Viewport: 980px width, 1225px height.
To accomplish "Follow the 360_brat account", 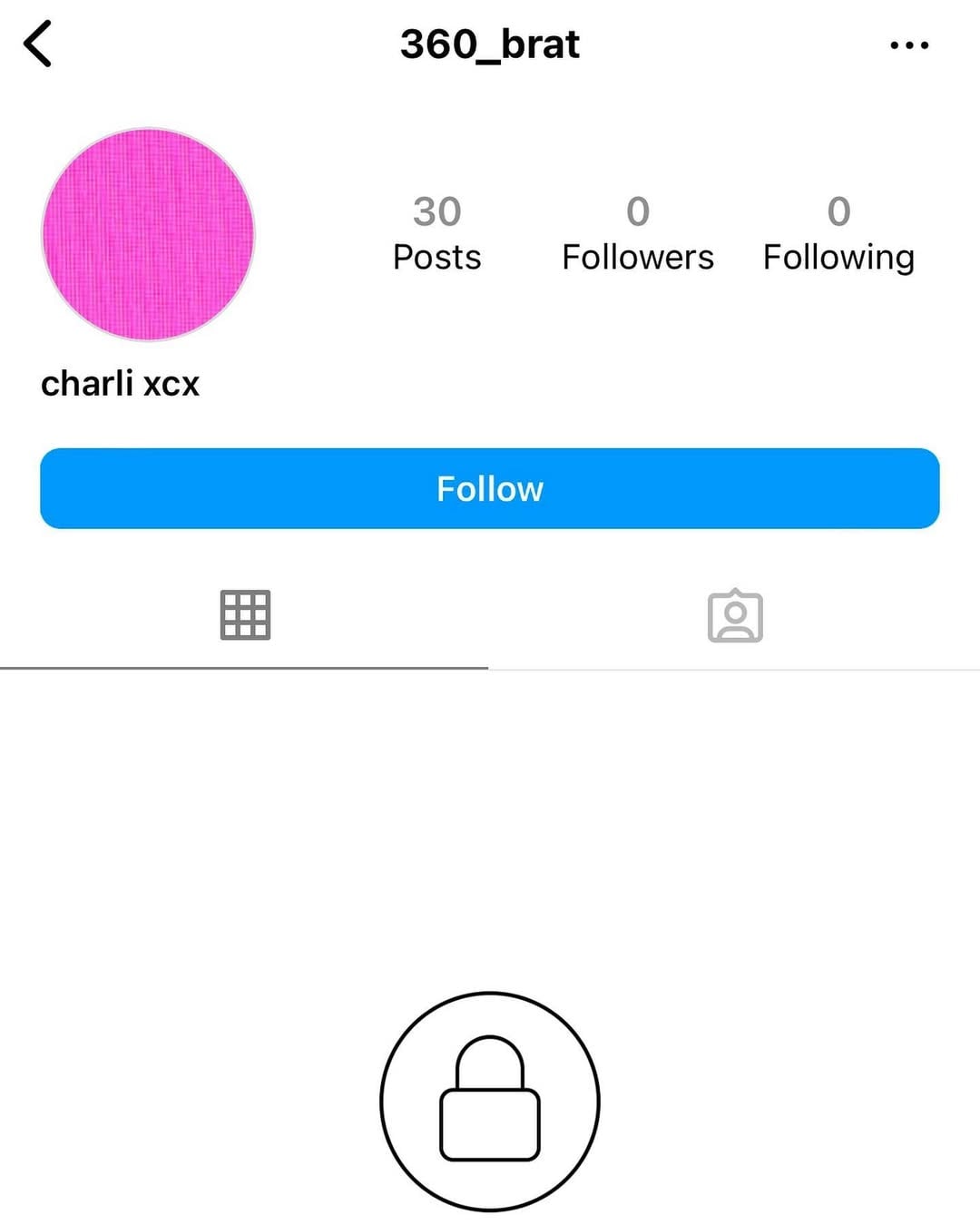I will 490,488.
